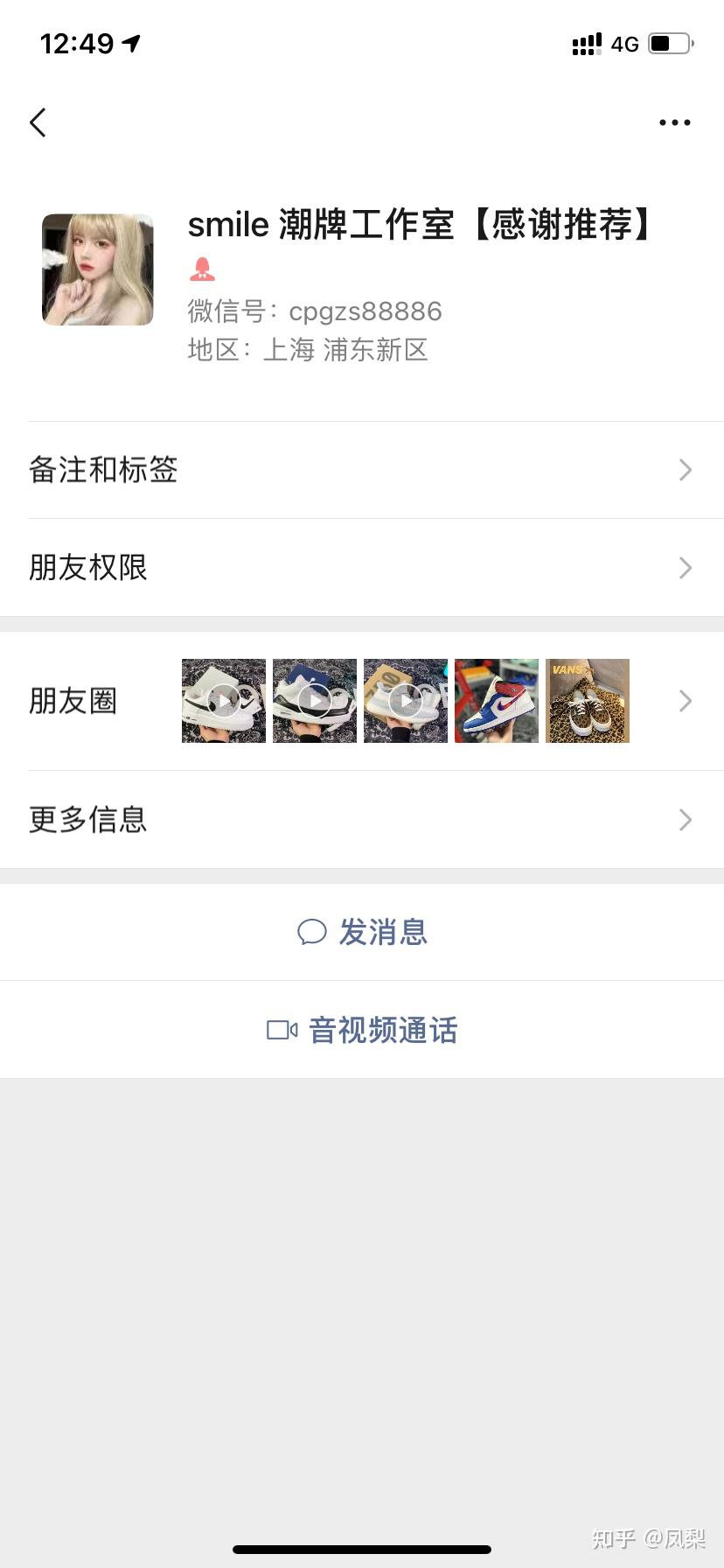Open 备注和标签 row
The image size is (724, 1568).
[362, 470]
